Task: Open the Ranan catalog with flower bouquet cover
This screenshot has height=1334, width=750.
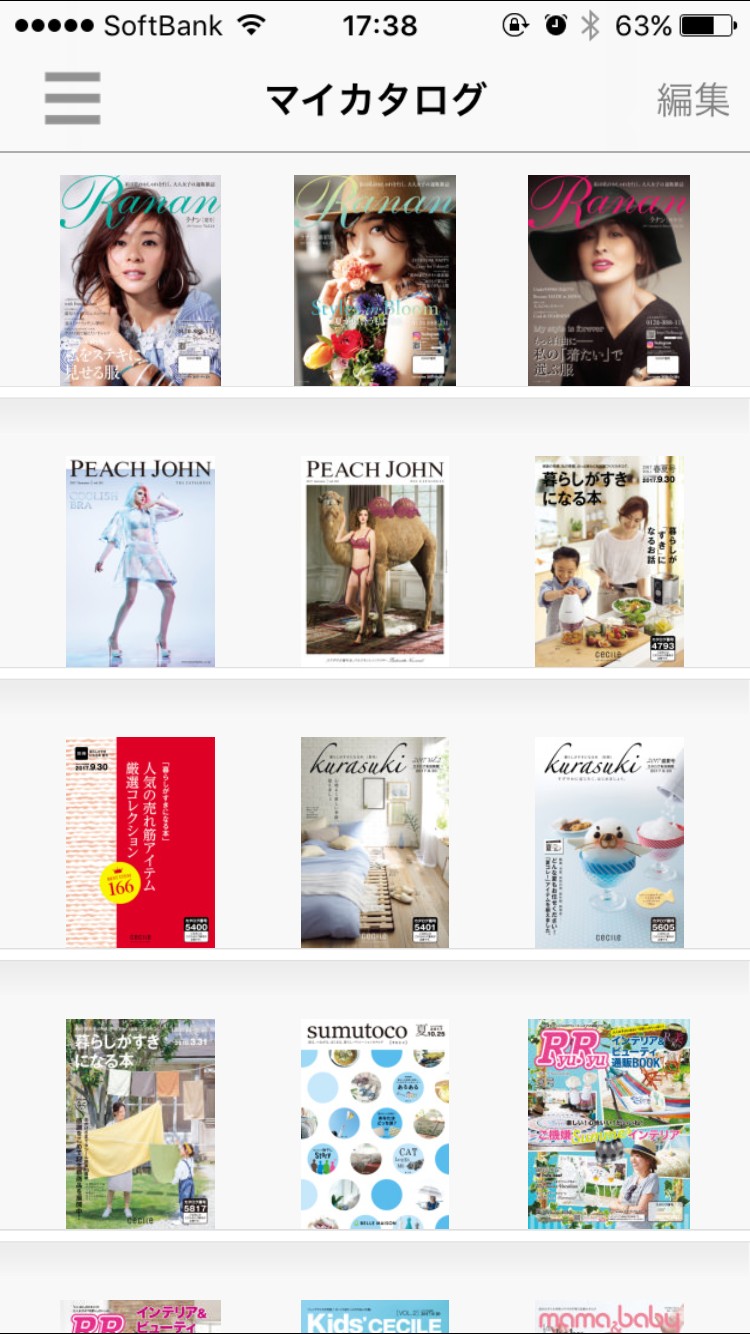Action: 375,280
